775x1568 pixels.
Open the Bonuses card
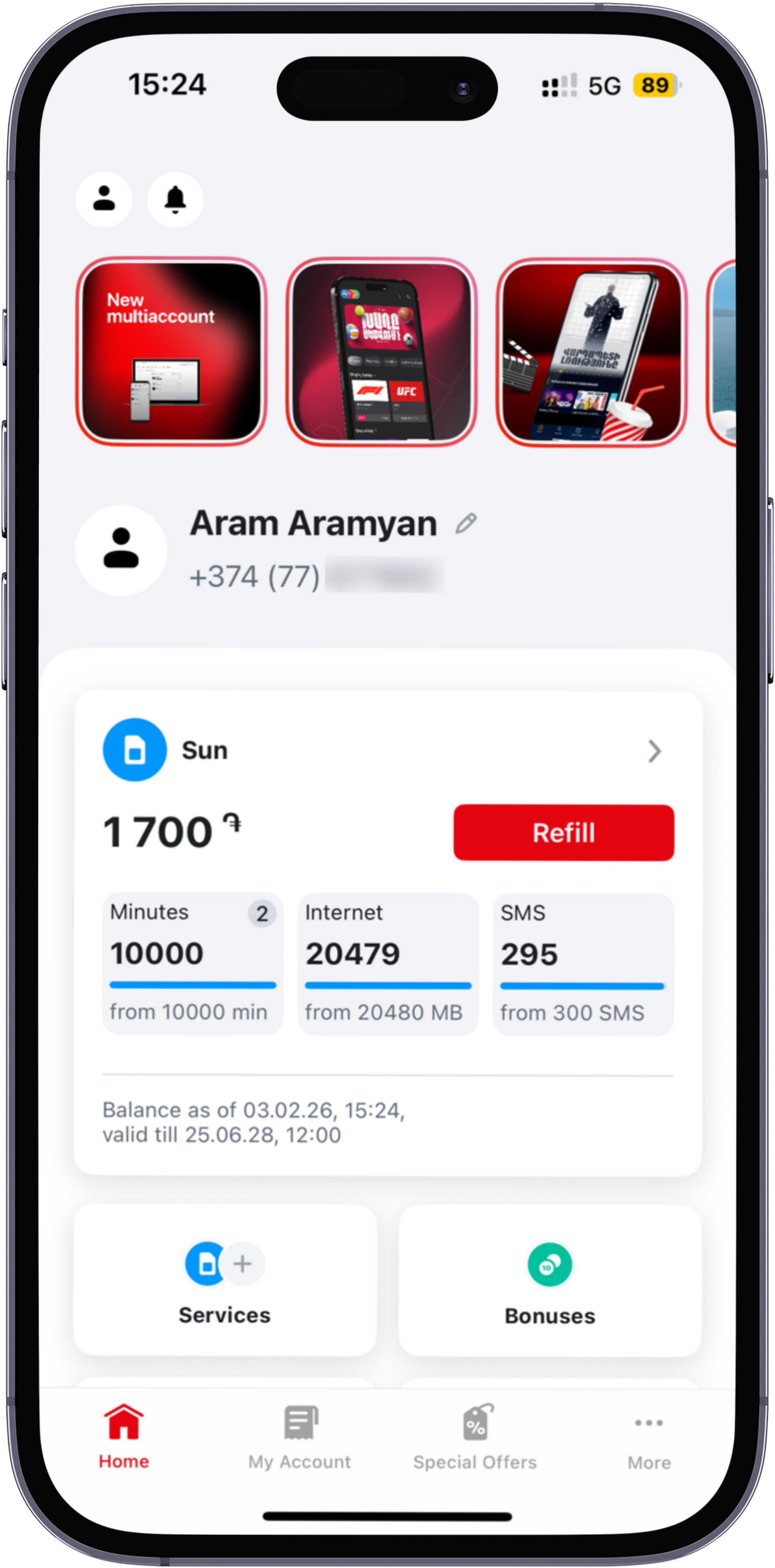pyautogui.click(x=550, y=1279)
